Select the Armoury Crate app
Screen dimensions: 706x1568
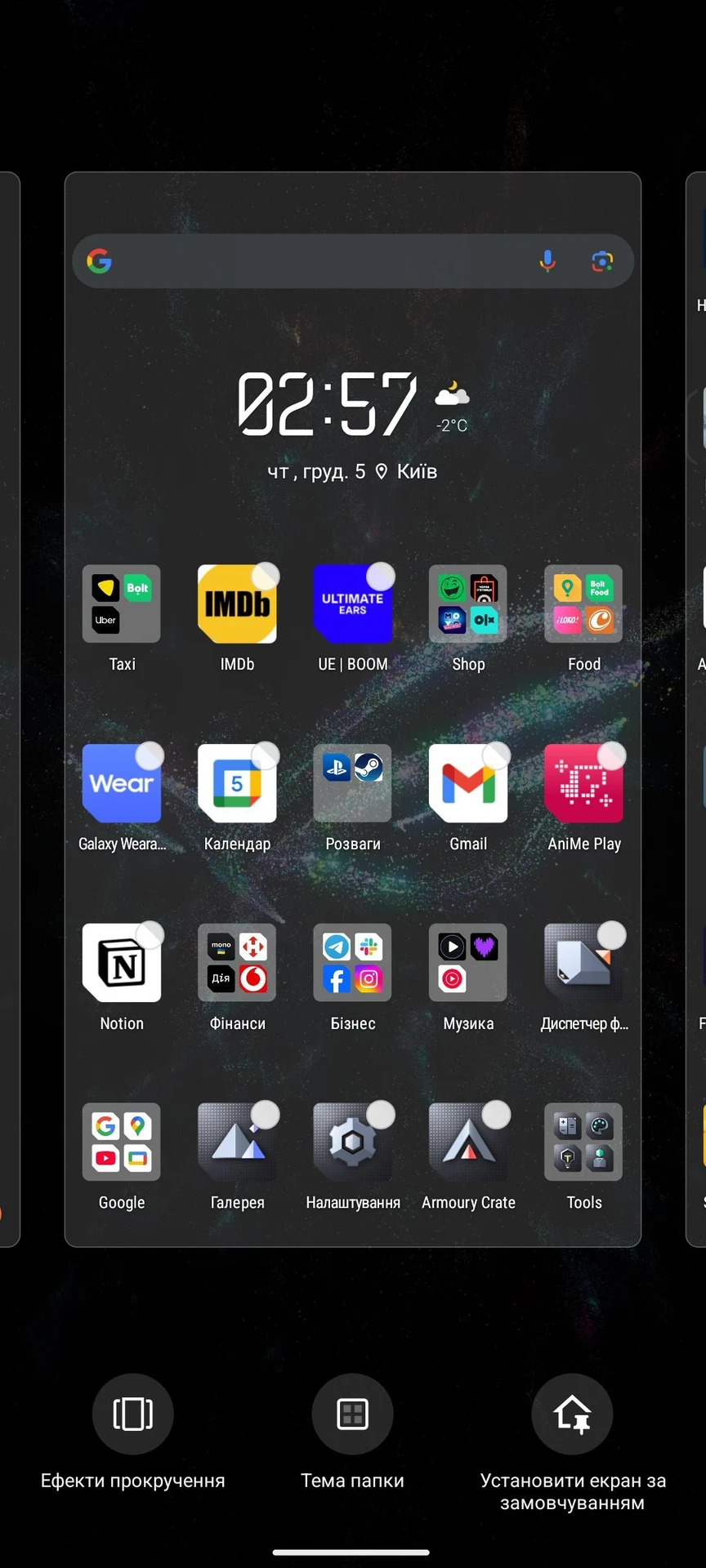pos(468,1142)
